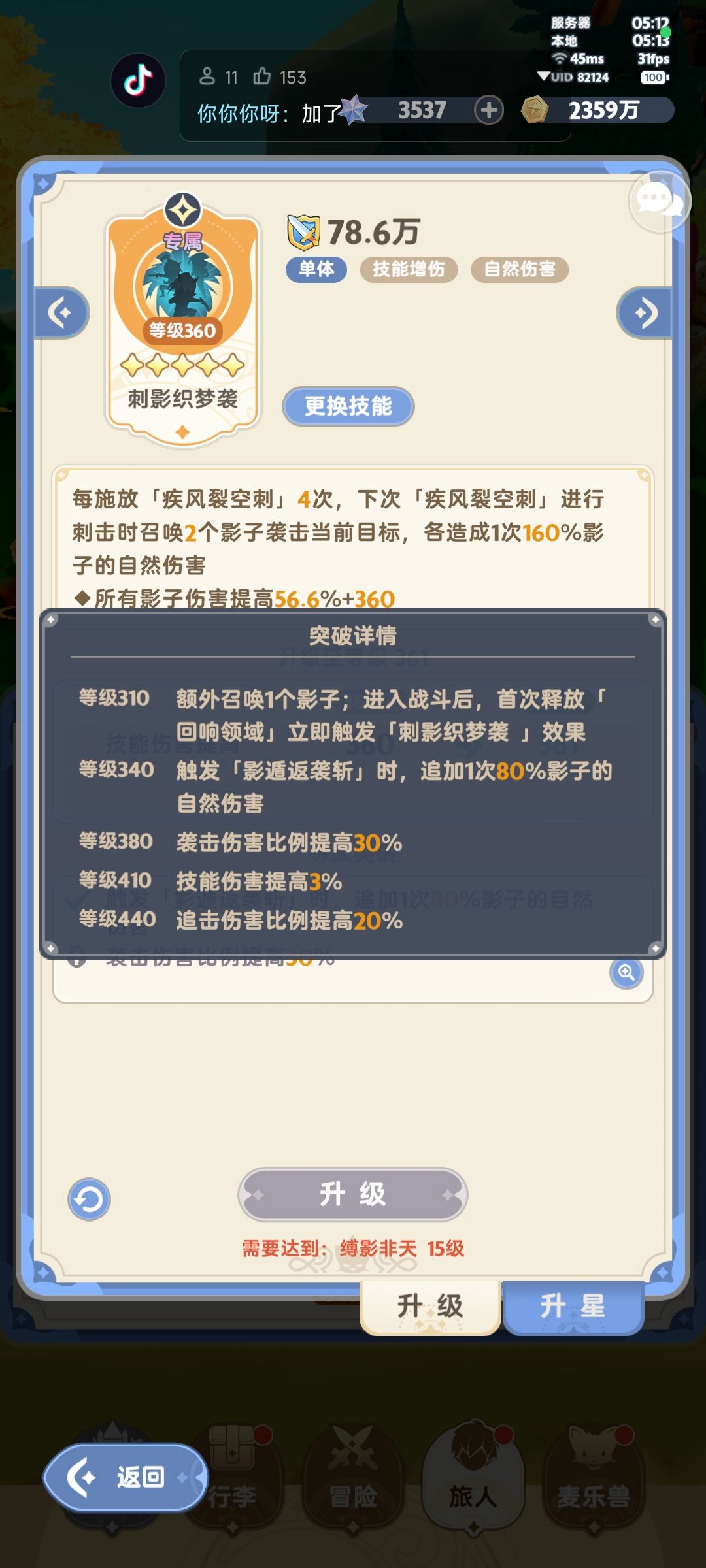Open the TikTok live stream icon
This screenshot has height=1568, width=706.
pos(137,78)
